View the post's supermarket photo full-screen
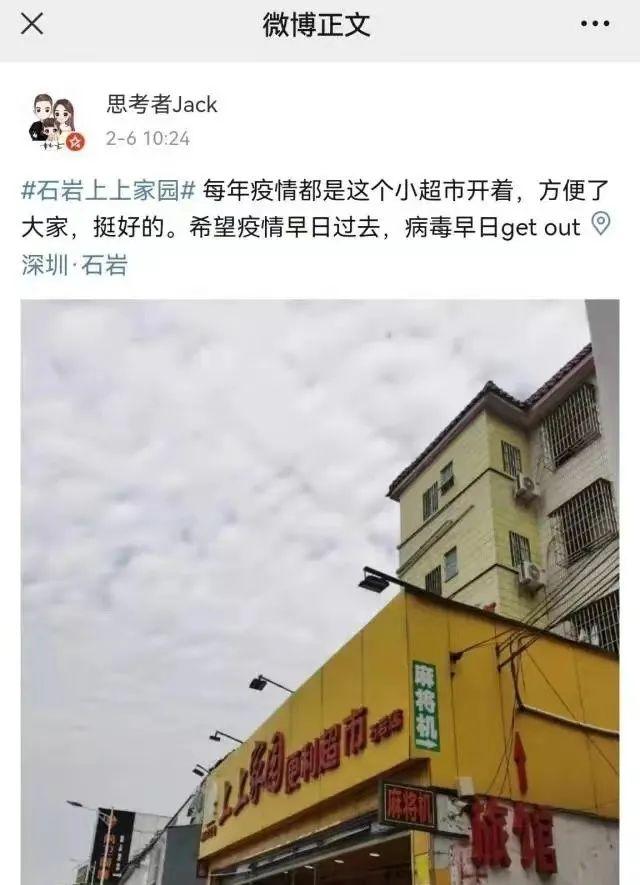Image resolution: width=640 pixels, height=885 pixels. tap(320, 592)
